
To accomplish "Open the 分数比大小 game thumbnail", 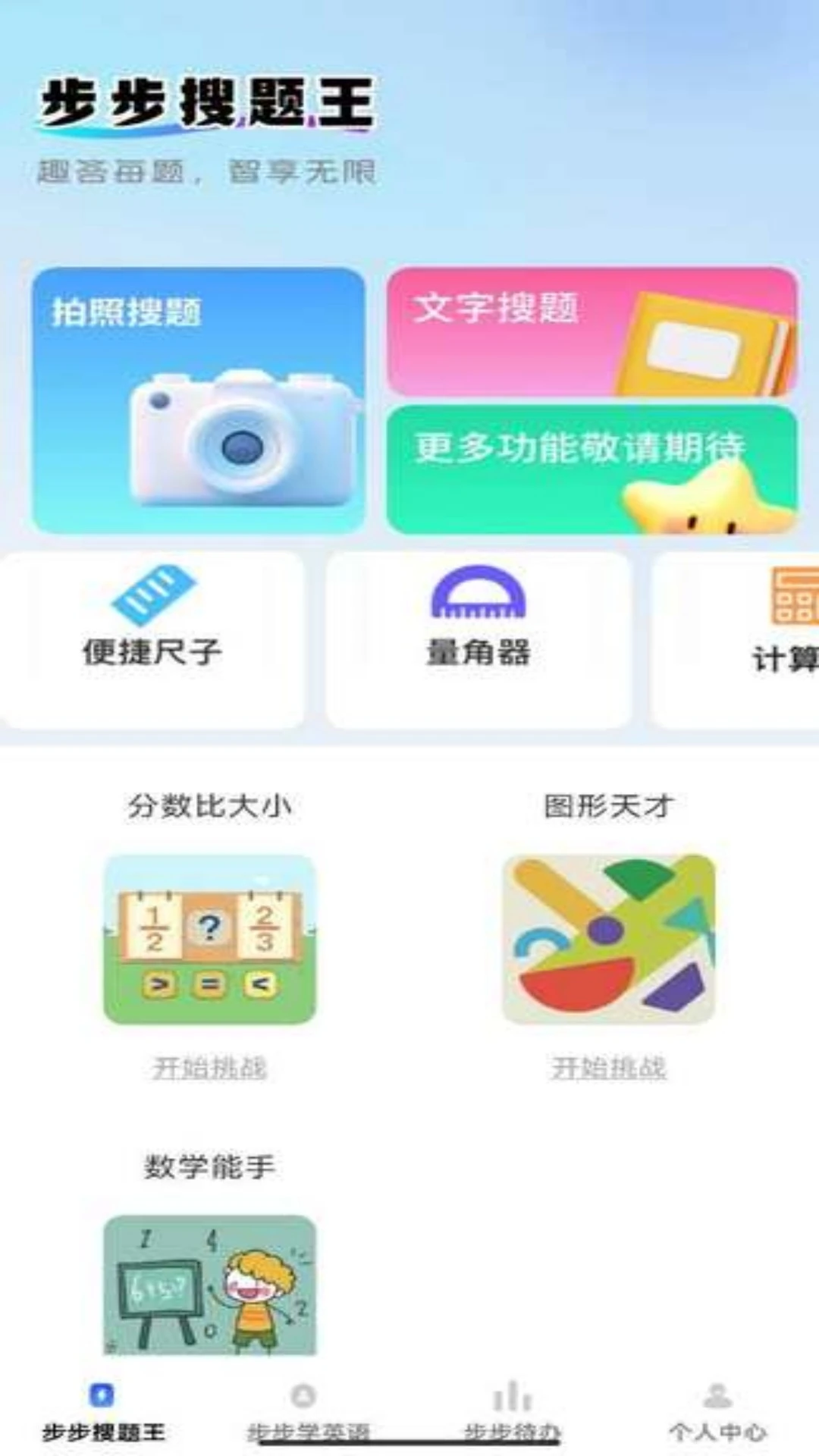I will pyautogui.click(x=209, y=939).
